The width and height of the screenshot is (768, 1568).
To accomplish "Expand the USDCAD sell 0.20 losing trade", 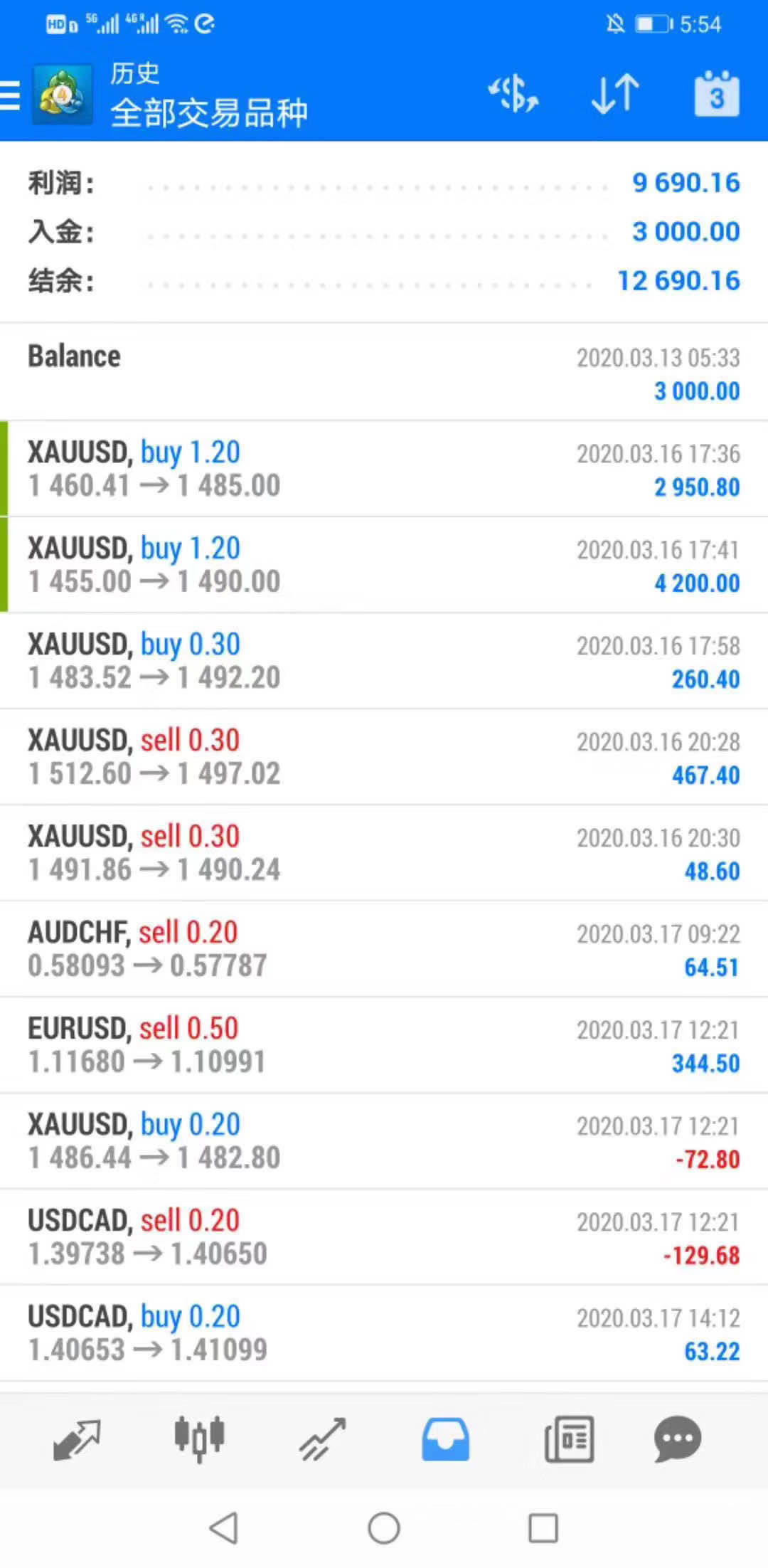I will point(384,1237).
